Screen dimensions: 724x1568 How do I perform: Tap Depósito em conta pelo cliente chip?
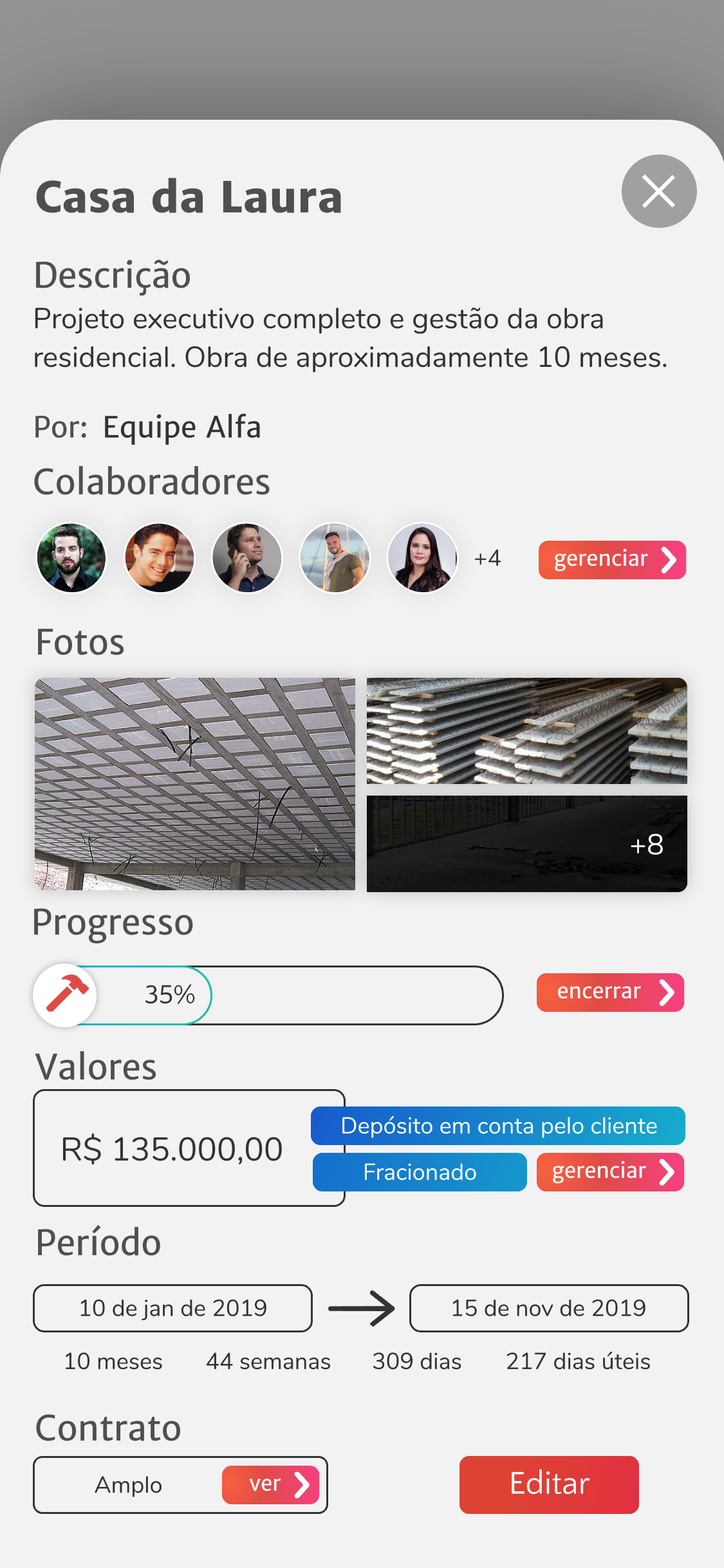[498, 1126]
